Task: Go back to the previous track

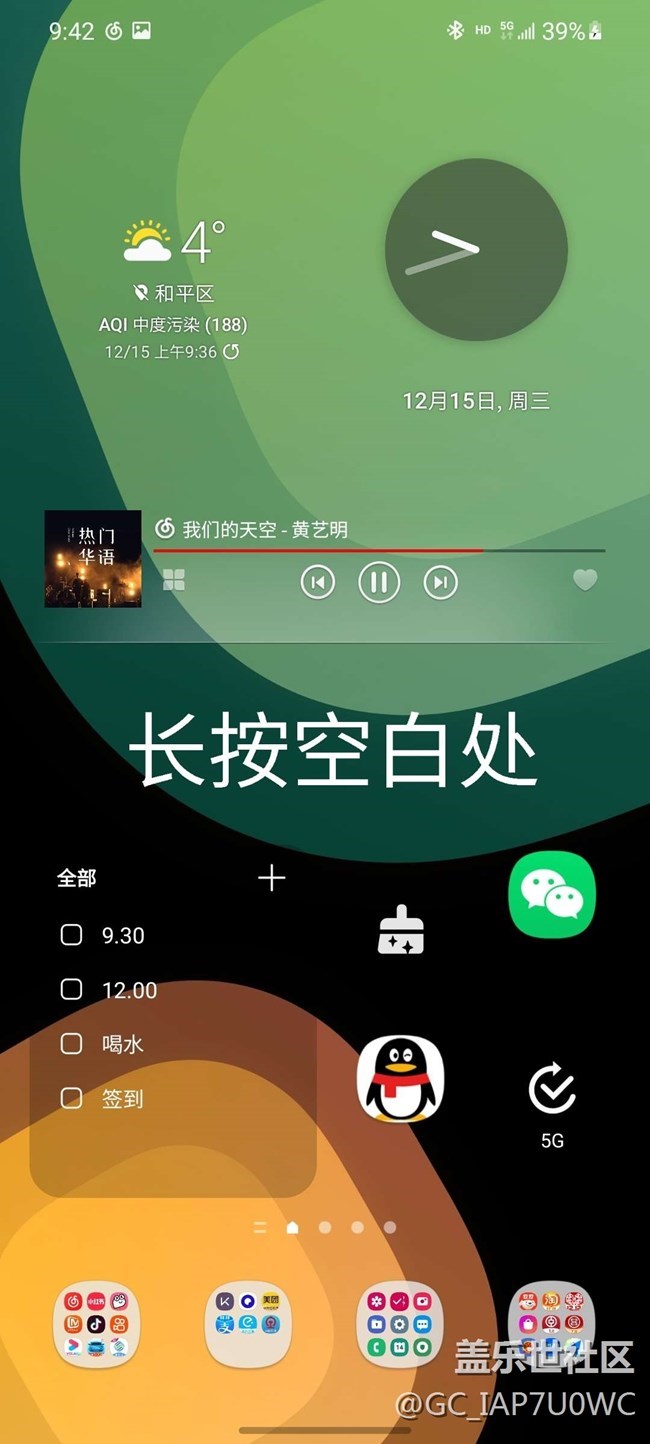Action: coord(318,582)
